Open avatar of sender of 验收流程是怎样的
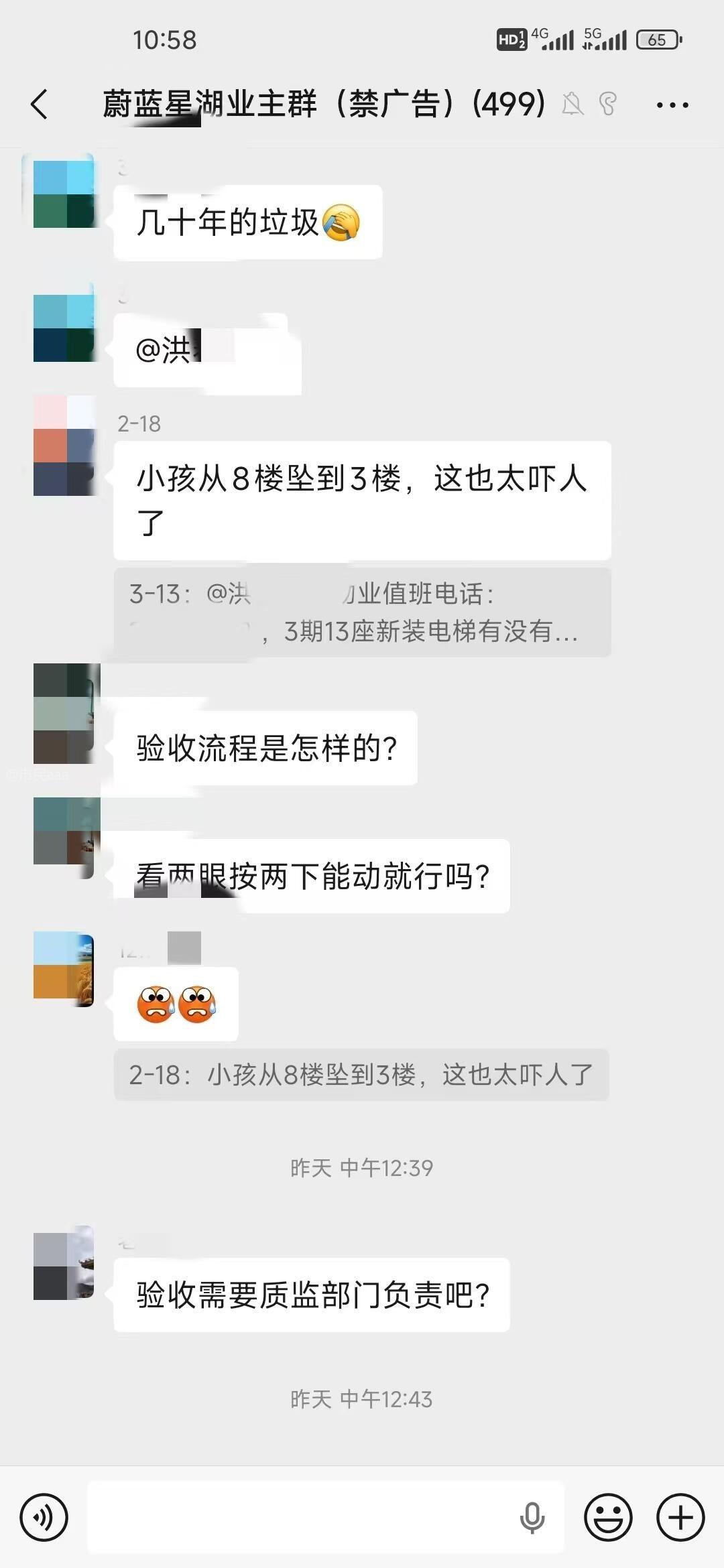724x1568 pixels. pyautogui.click(x=64, y=714)
